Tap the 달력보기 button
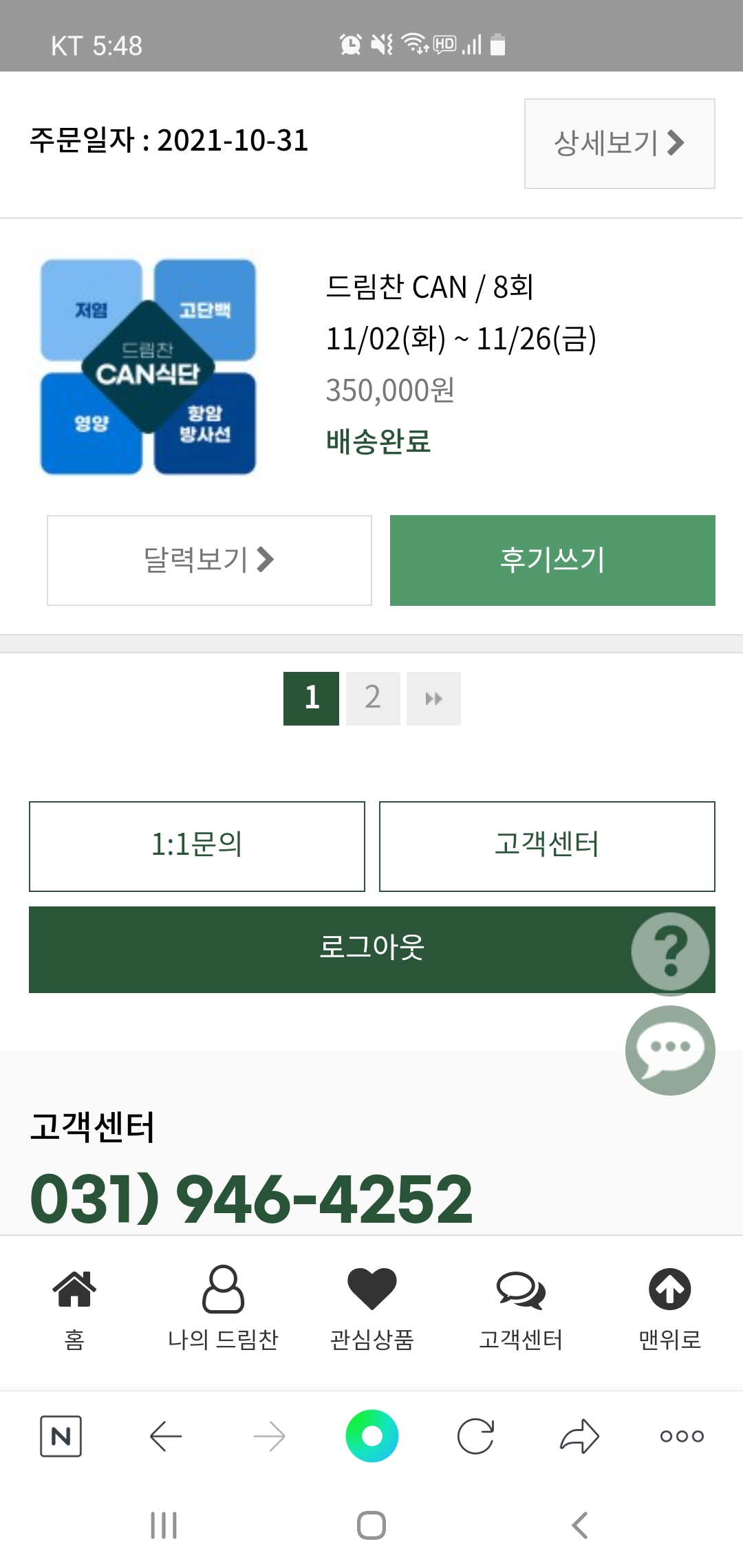 click(x=209, y=560)
